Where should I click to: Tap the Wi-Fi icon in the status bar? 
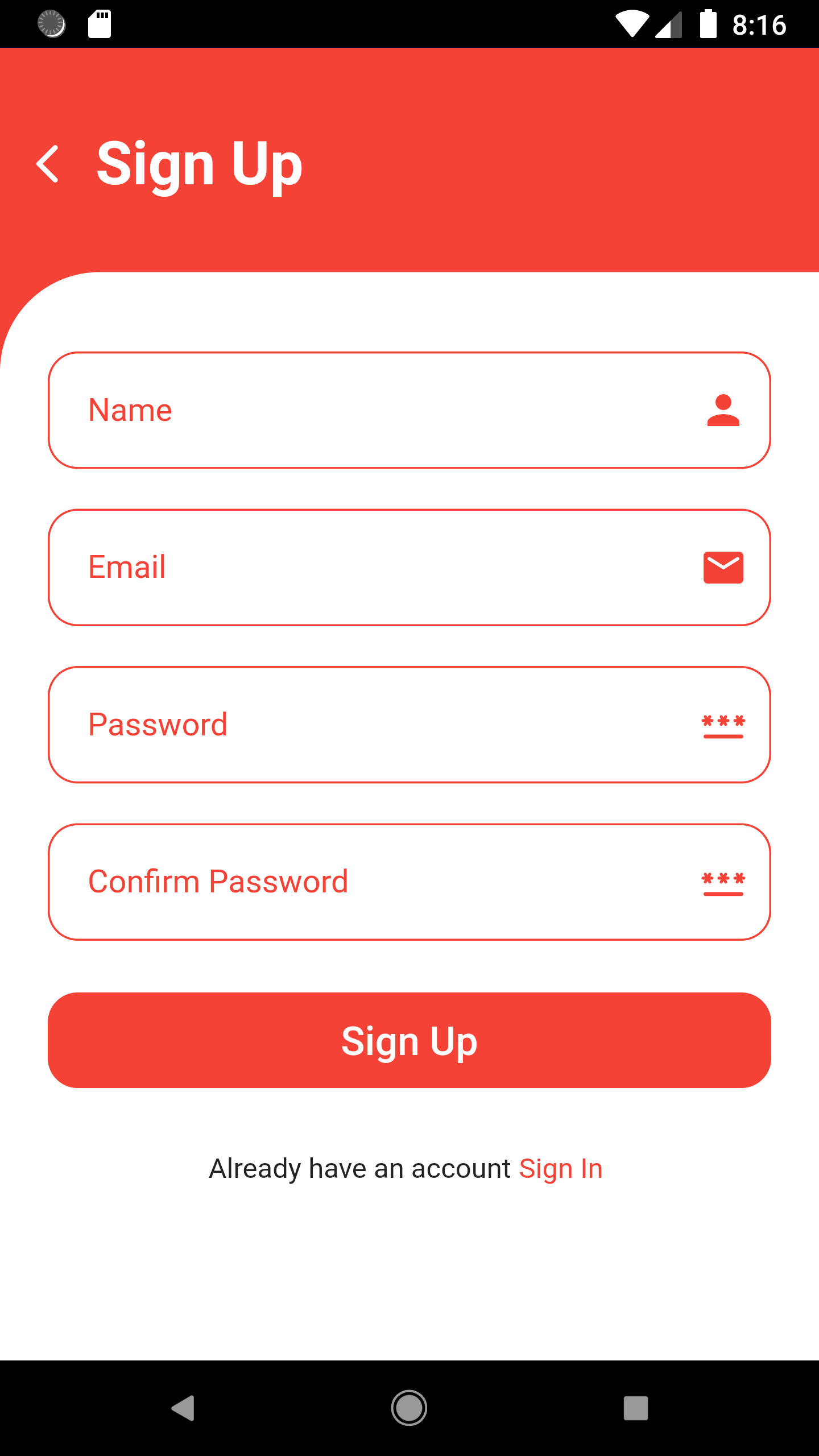tap(631, 24)
